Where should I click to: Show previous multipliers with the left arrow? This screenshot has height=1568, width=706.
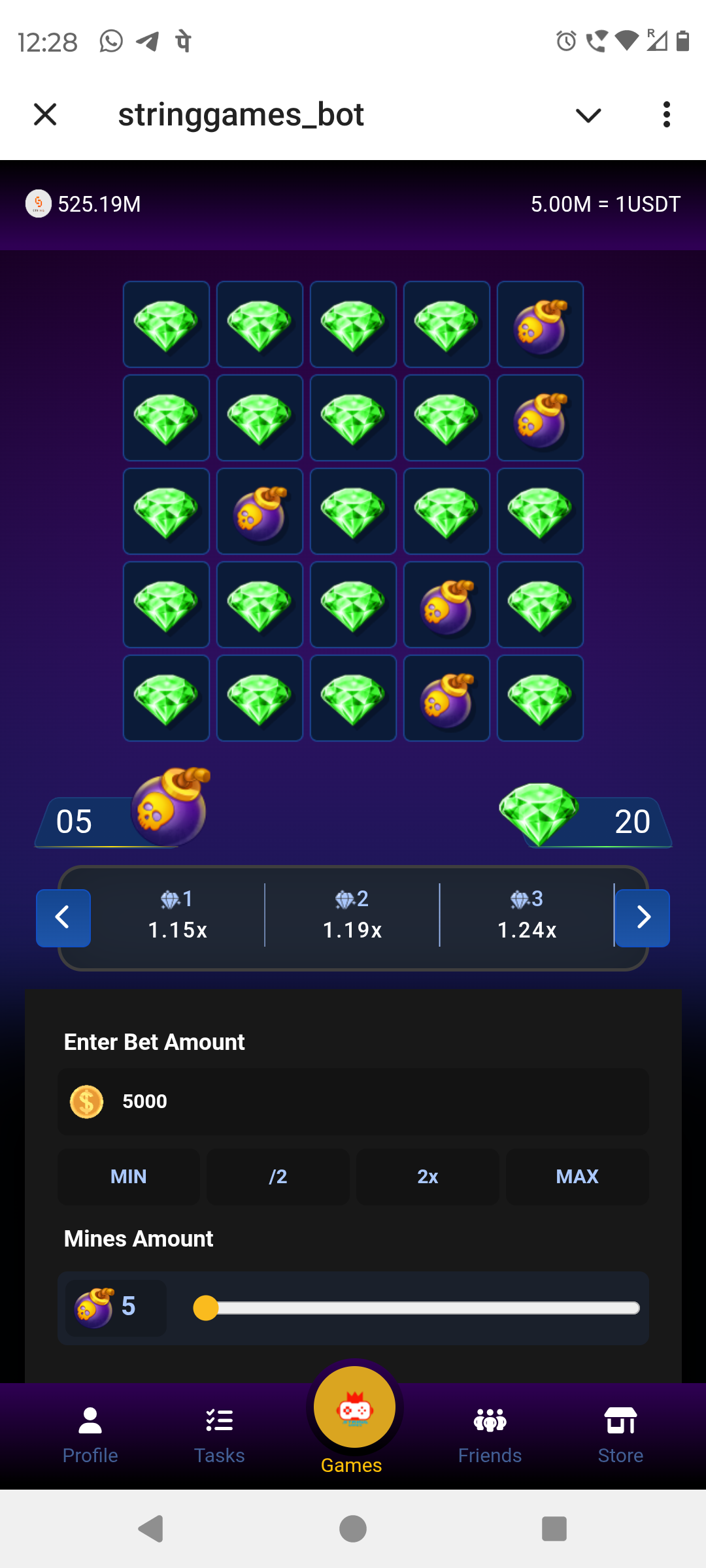63,917
